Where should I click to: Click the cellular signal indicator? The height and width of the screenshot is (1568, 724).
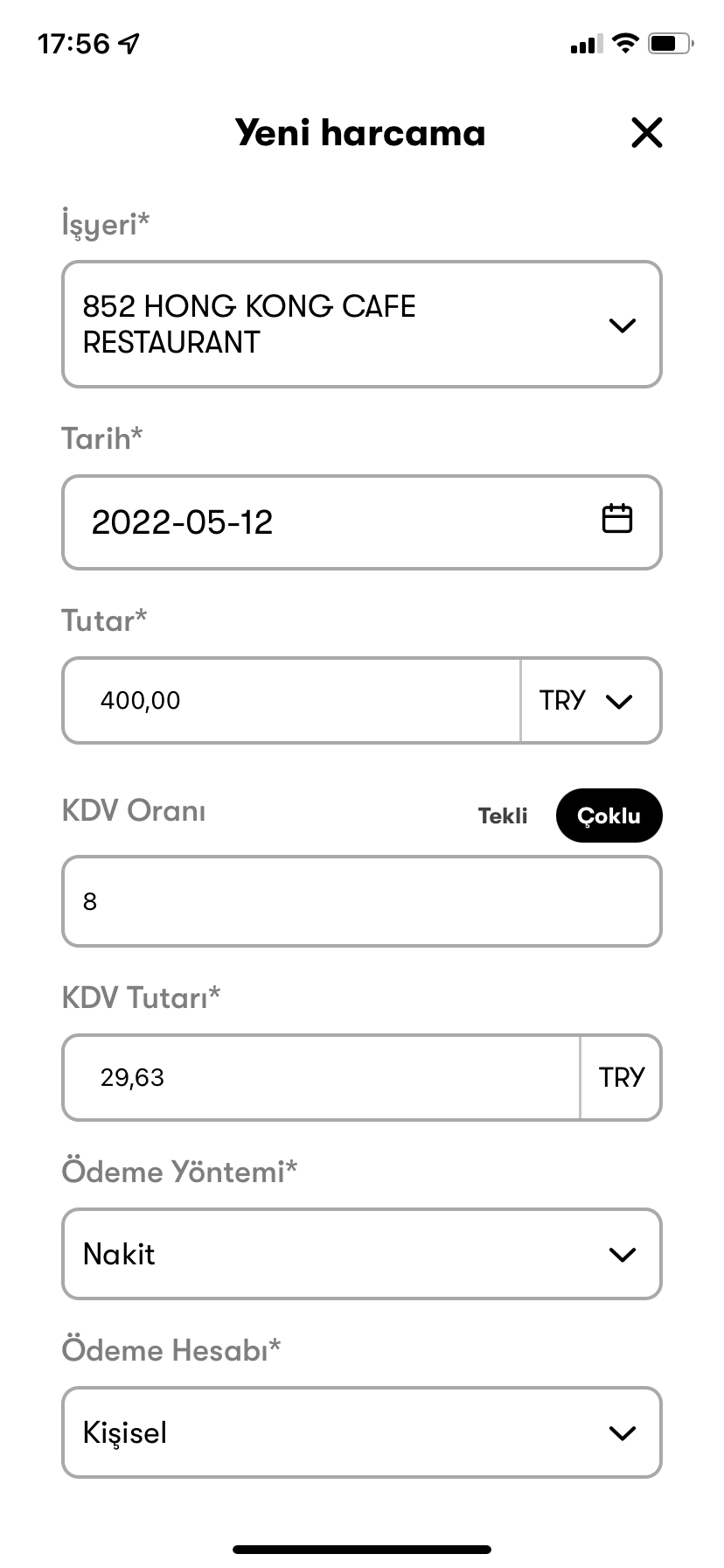(587, 43)
